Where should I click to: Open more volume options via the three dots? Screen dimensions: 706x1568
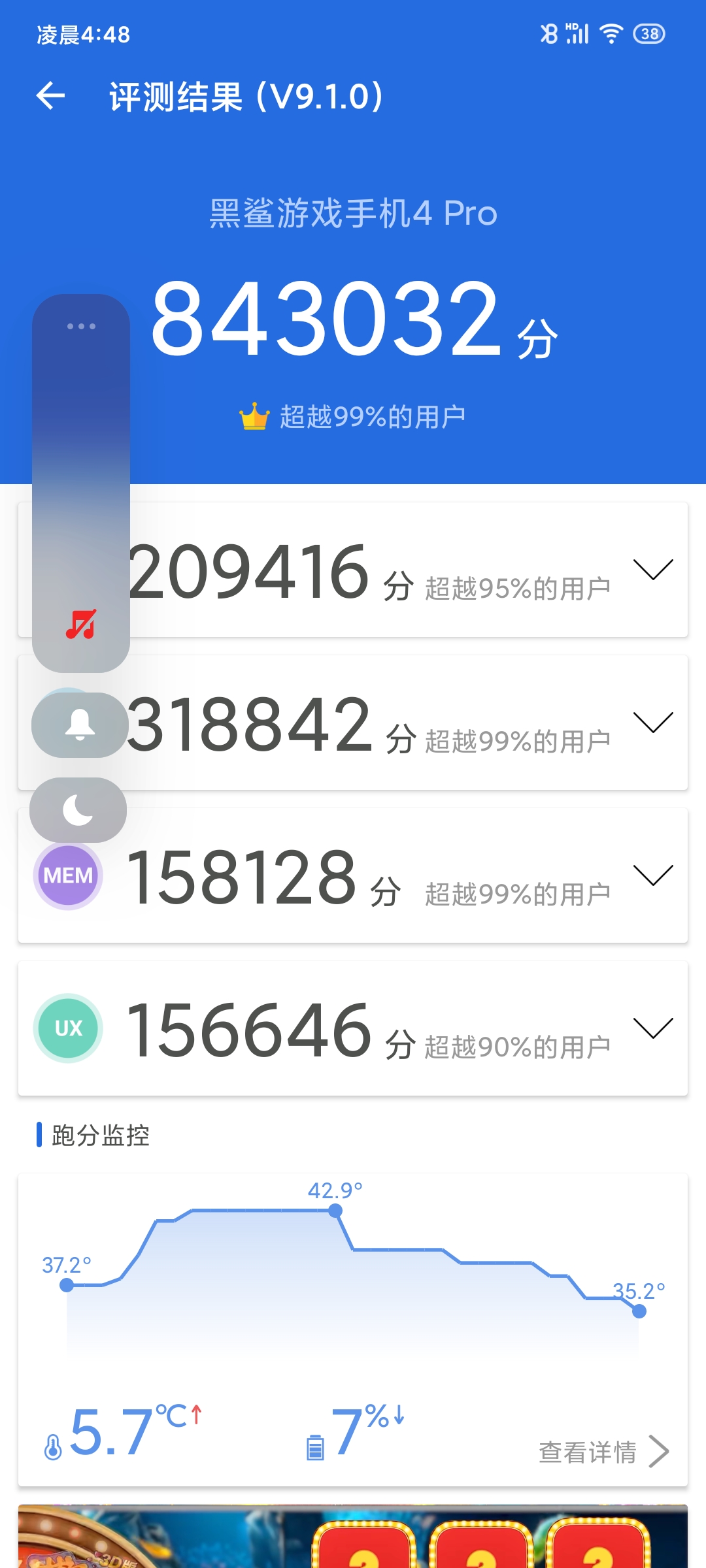tap(81, 326)
